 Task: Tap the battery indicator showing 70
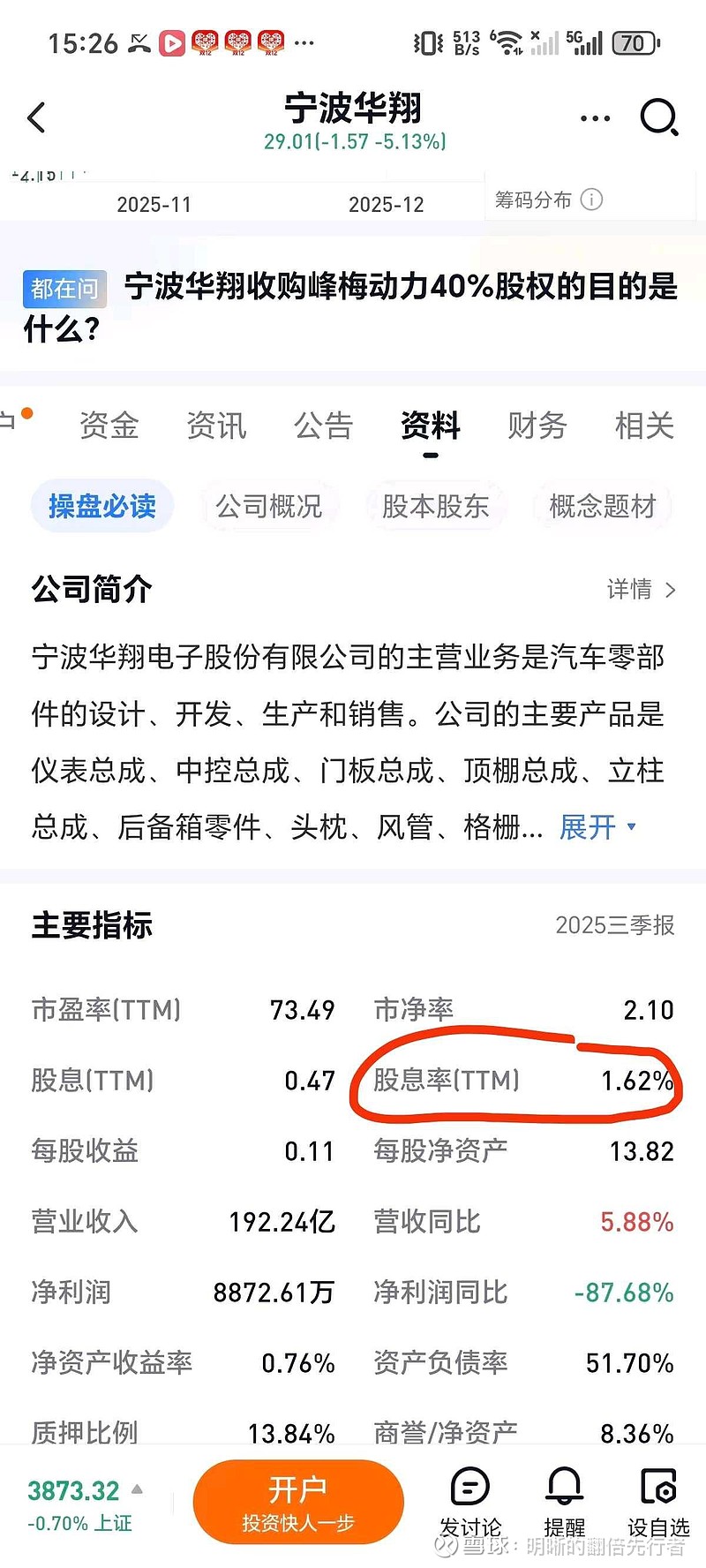click(x=632, y=41)
